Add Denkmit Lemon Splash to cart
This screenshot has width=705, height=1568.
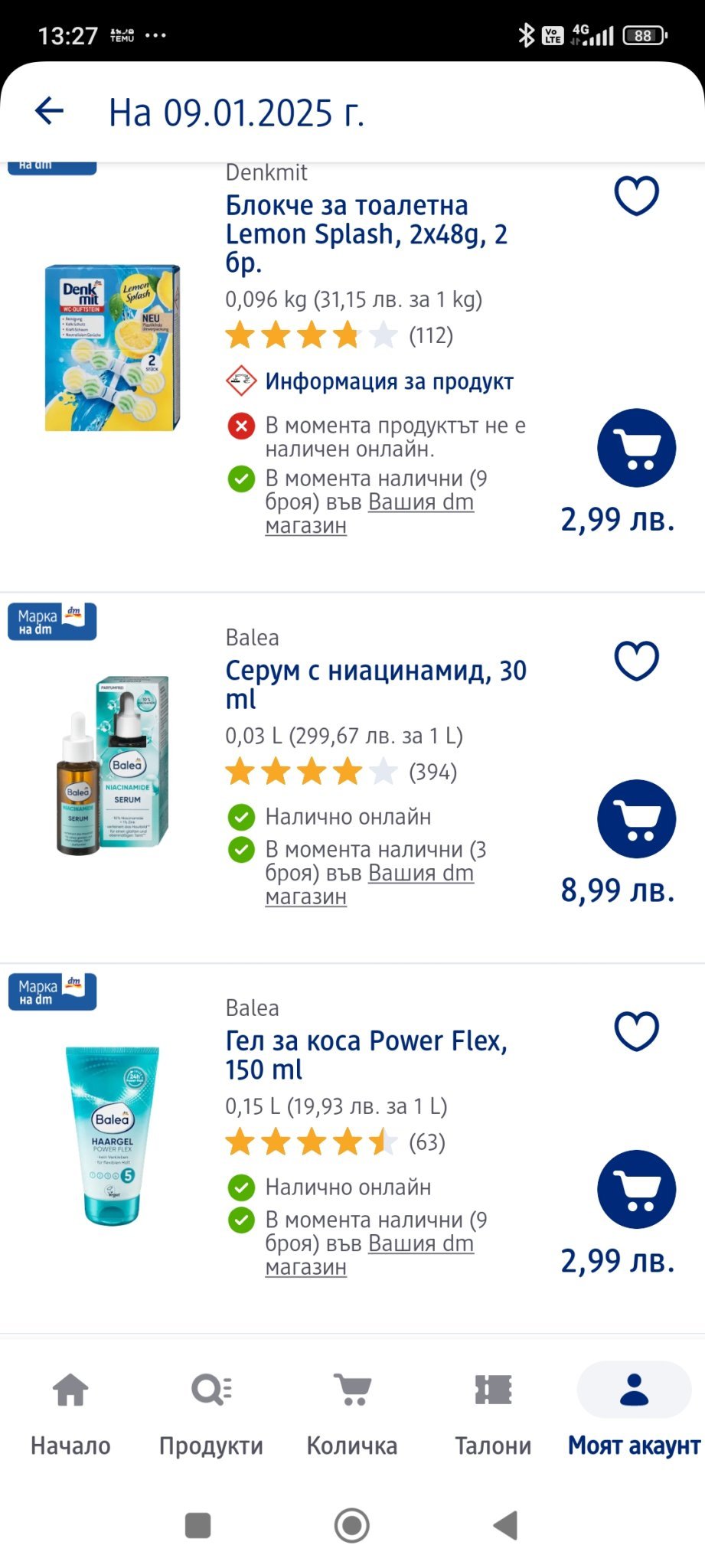(x=636, y=448)
